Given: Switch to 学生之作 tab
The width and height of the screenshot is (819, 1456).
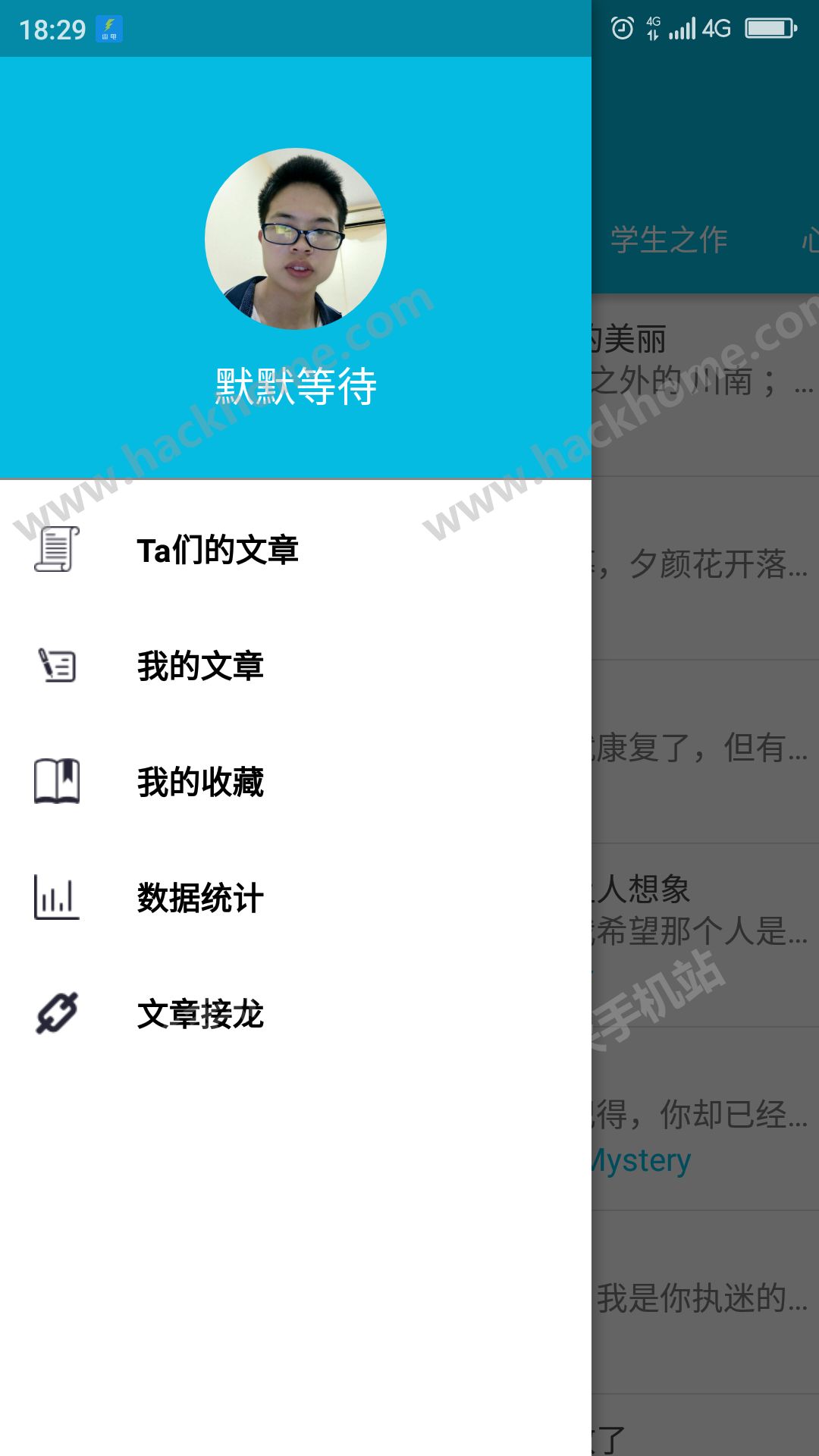Looking at the screenshot, I should tap(669, 240).
